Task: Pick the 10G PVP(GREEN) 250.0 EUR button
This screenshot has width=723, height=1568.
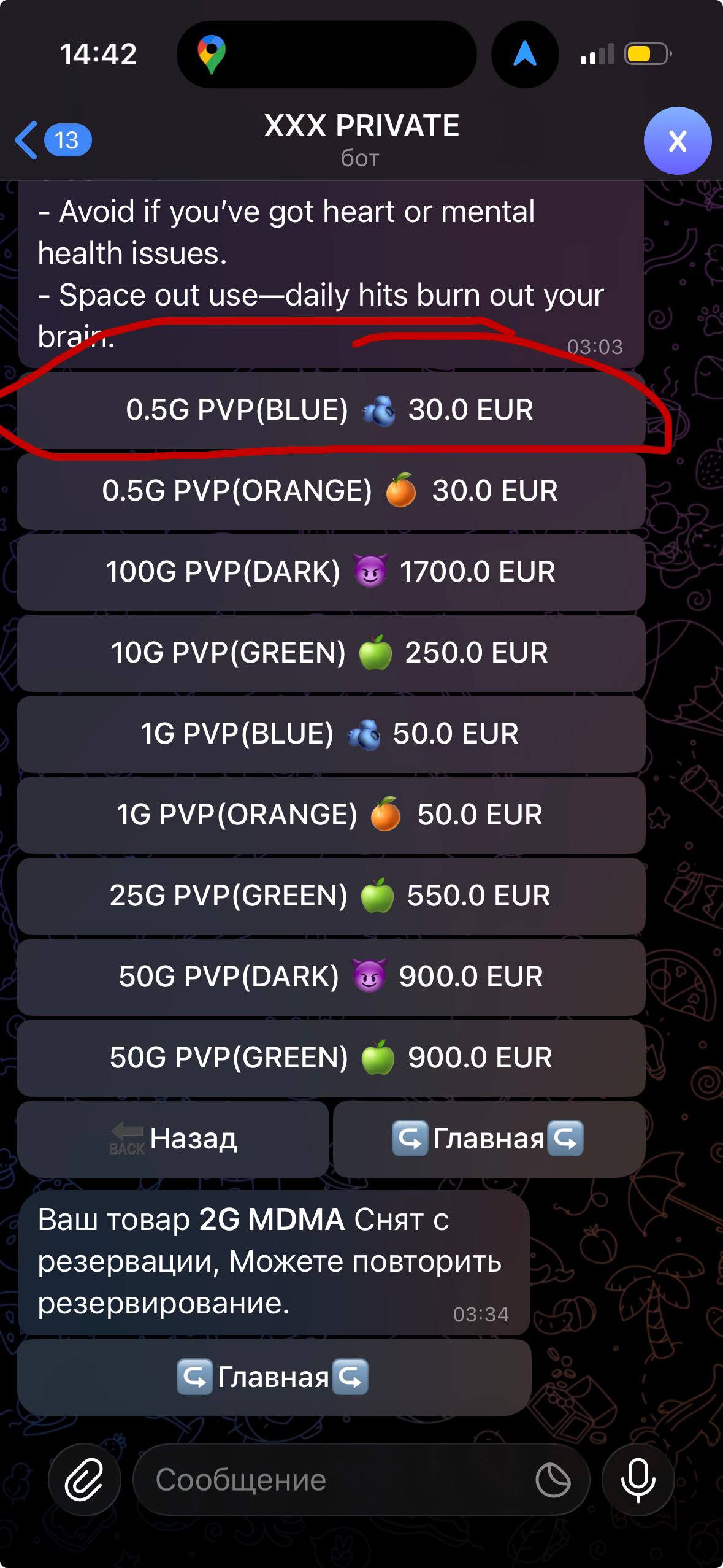Action: [x=330, y=653]
